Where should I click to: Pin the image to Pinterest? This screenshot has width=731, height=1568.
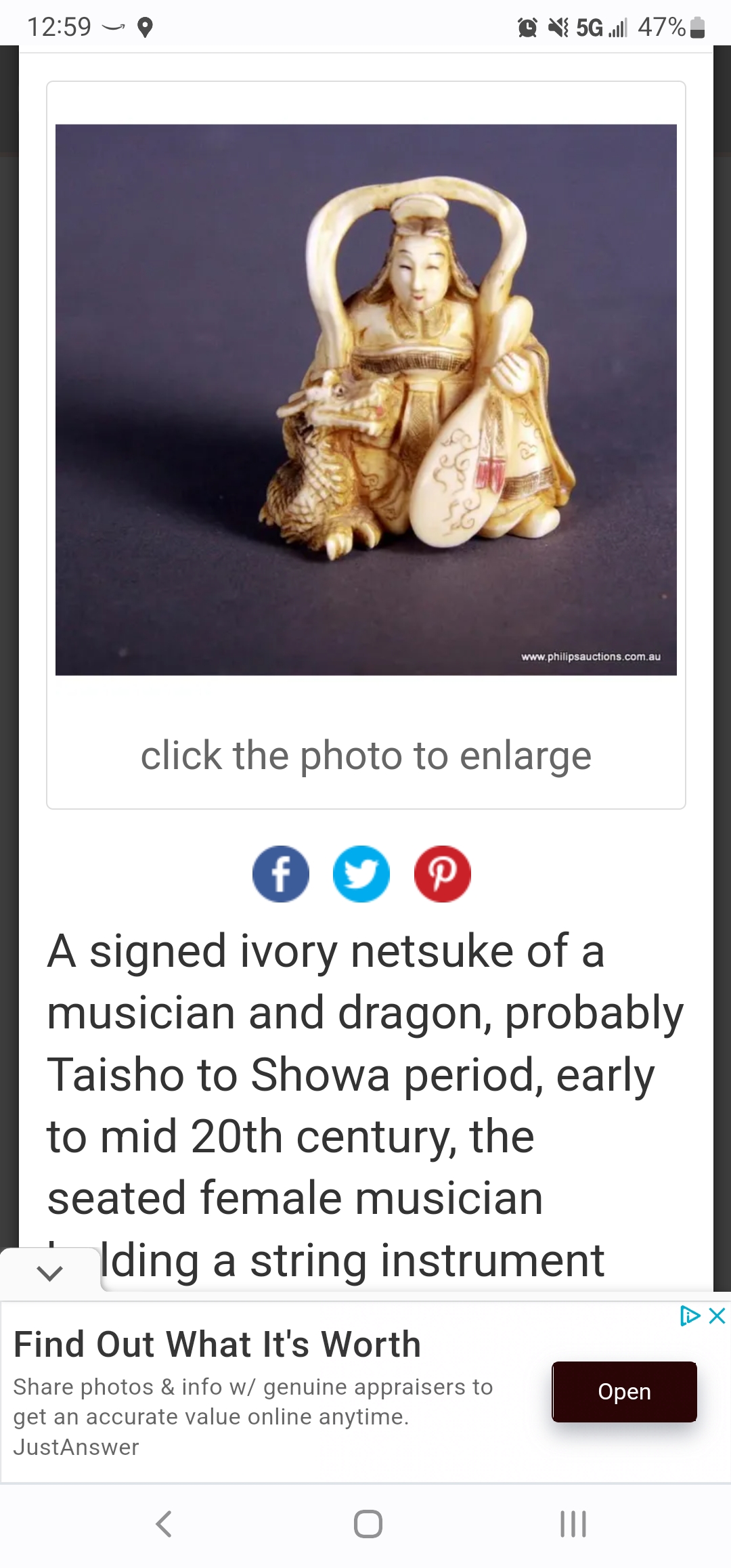[x=442, y=873]
